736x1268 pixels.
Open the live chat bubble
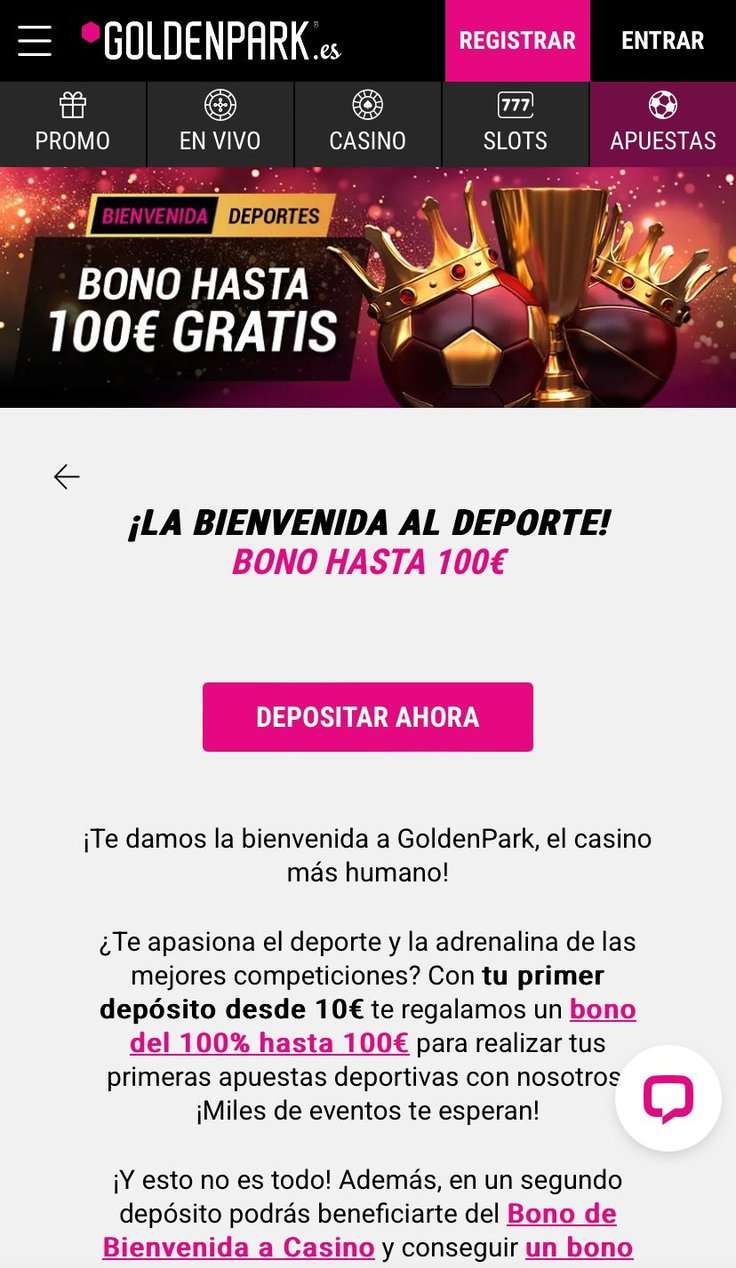point(668,1098)
